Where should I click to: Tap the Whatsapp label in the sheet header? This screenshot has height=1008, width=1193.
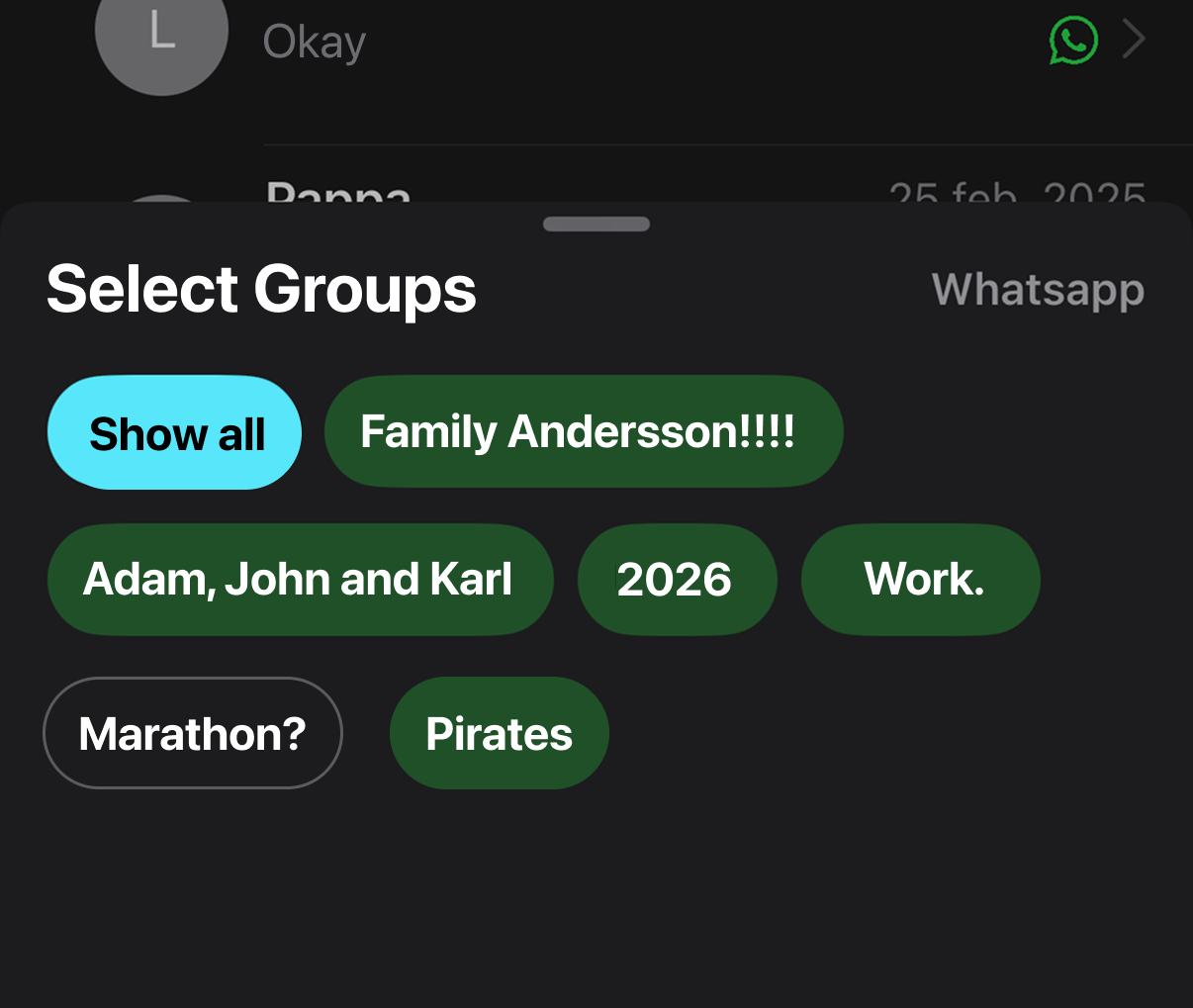[x=1038, y=290]
